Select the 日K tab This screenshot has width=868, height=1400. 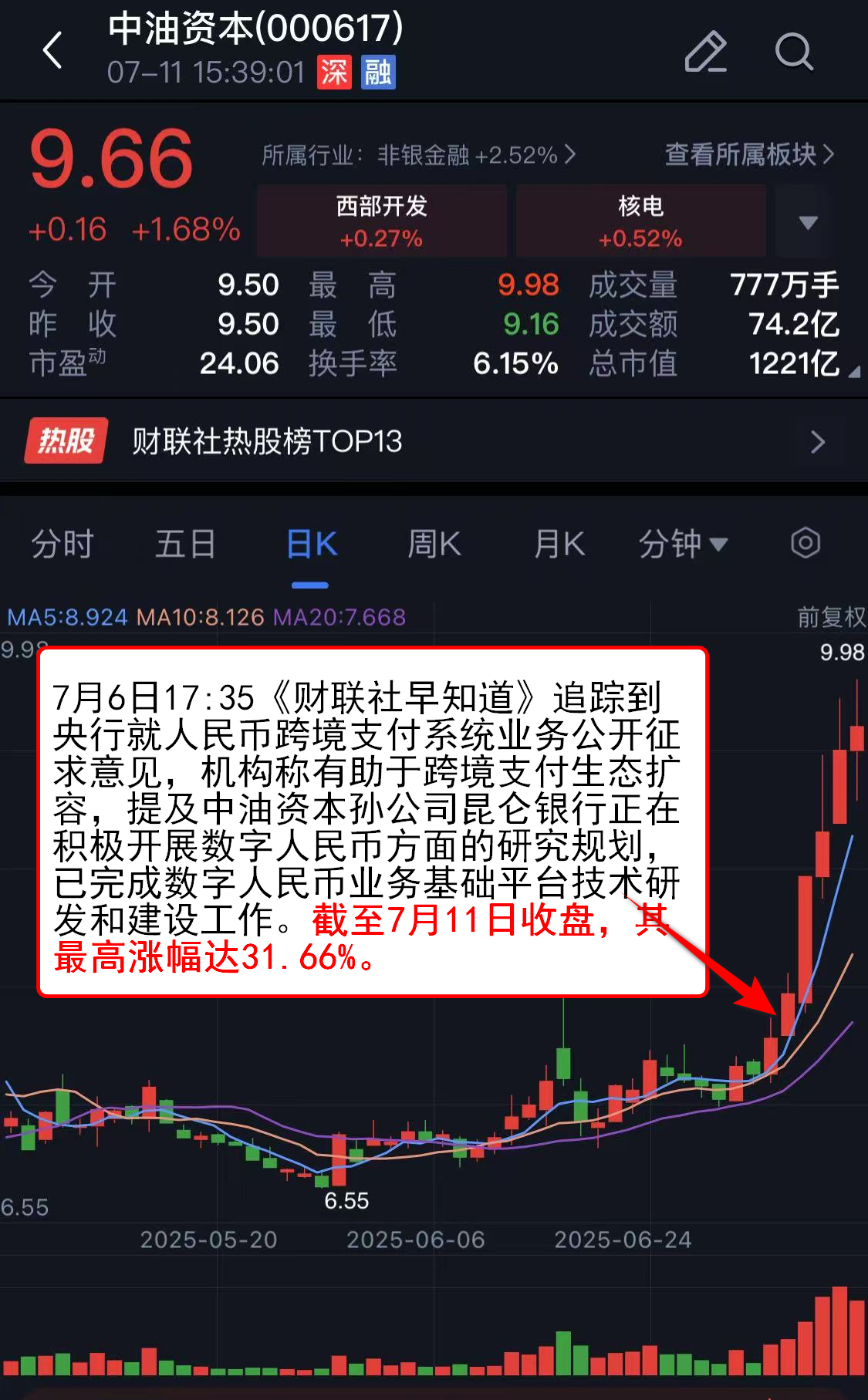311,544
